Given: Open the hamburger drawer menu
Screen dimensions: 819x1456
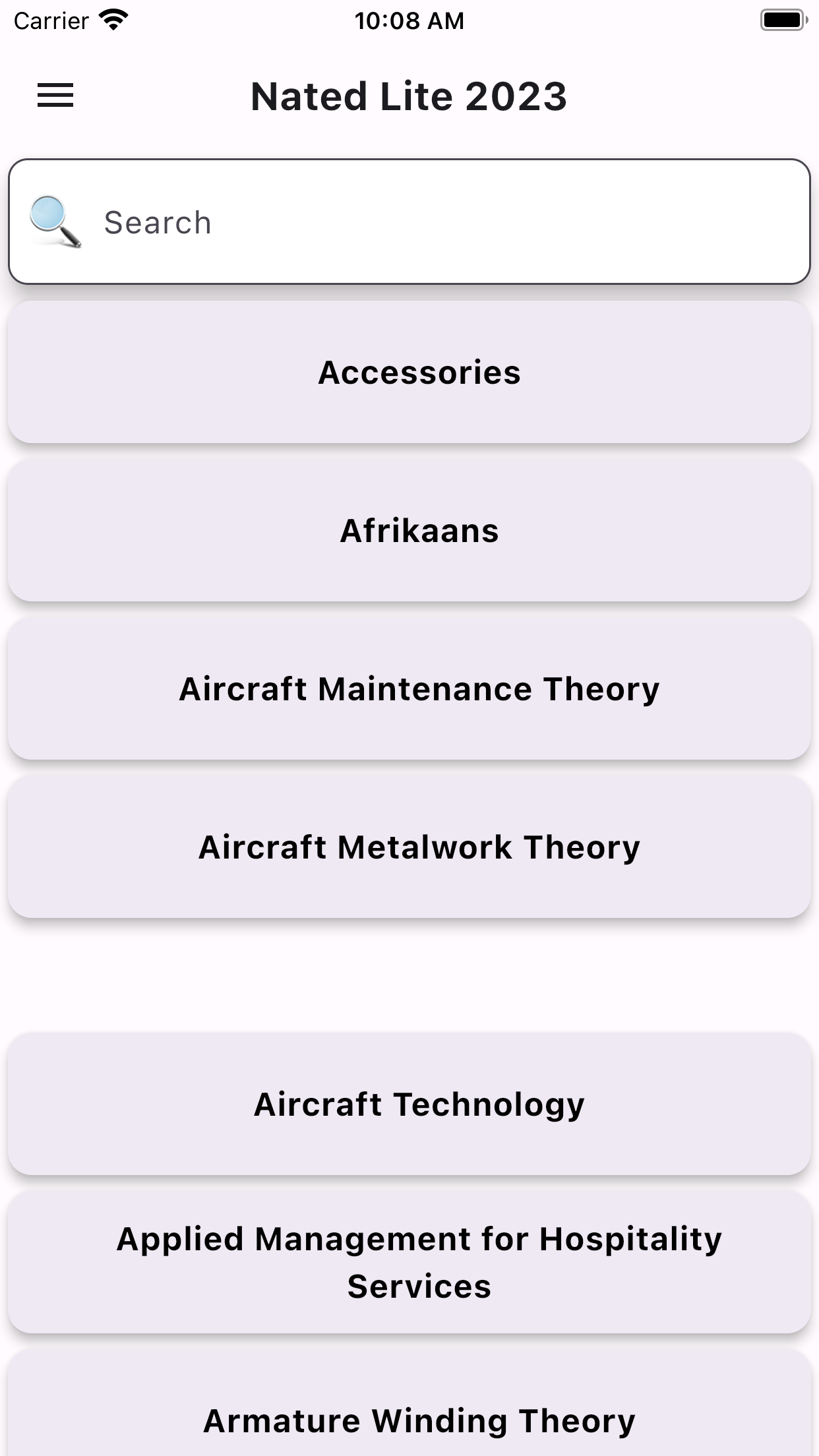Looking at the screenshot, I should [x=55, y=96].
